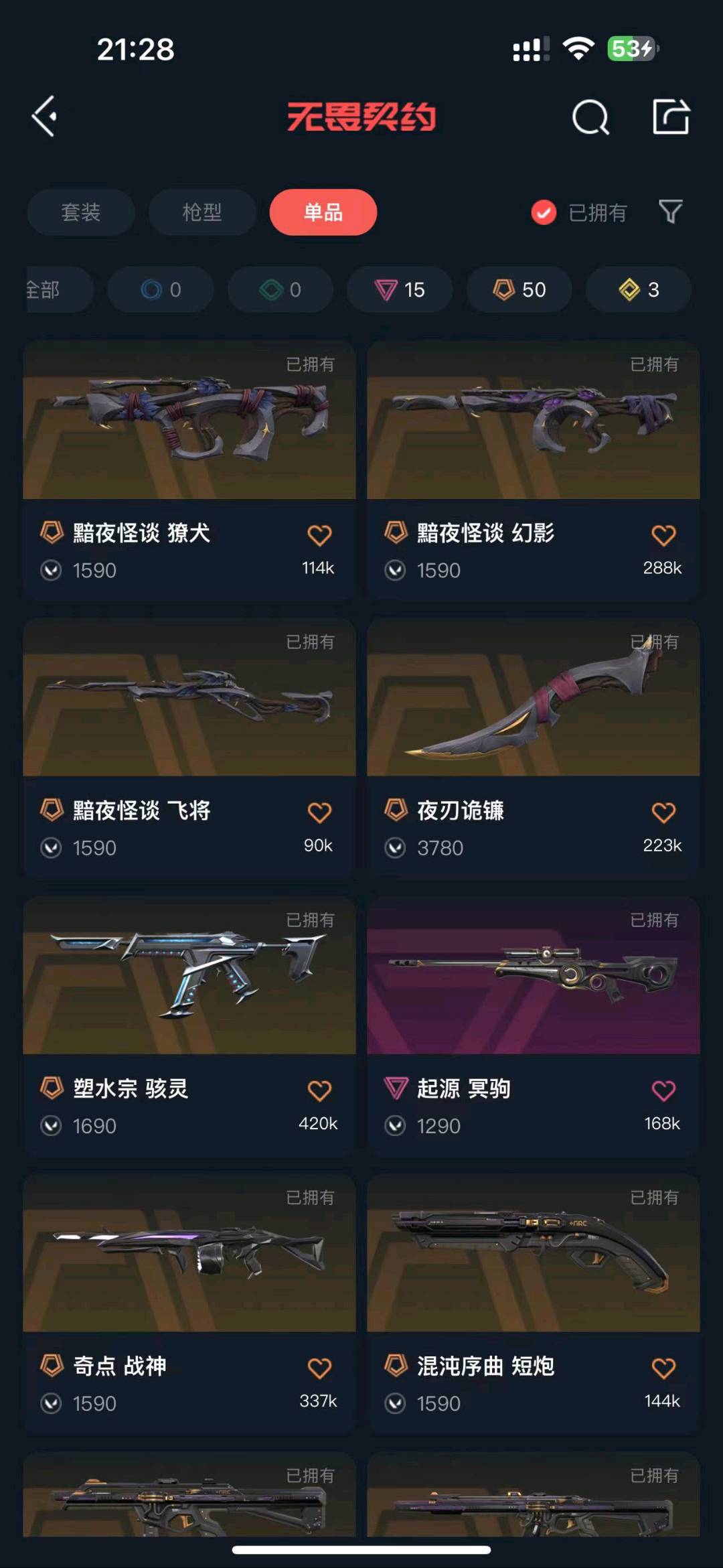This screenshot has height=1568, width=723.
Task: Like the 黯夜怪谈 幻影 skin
Action: coord(663,535)
